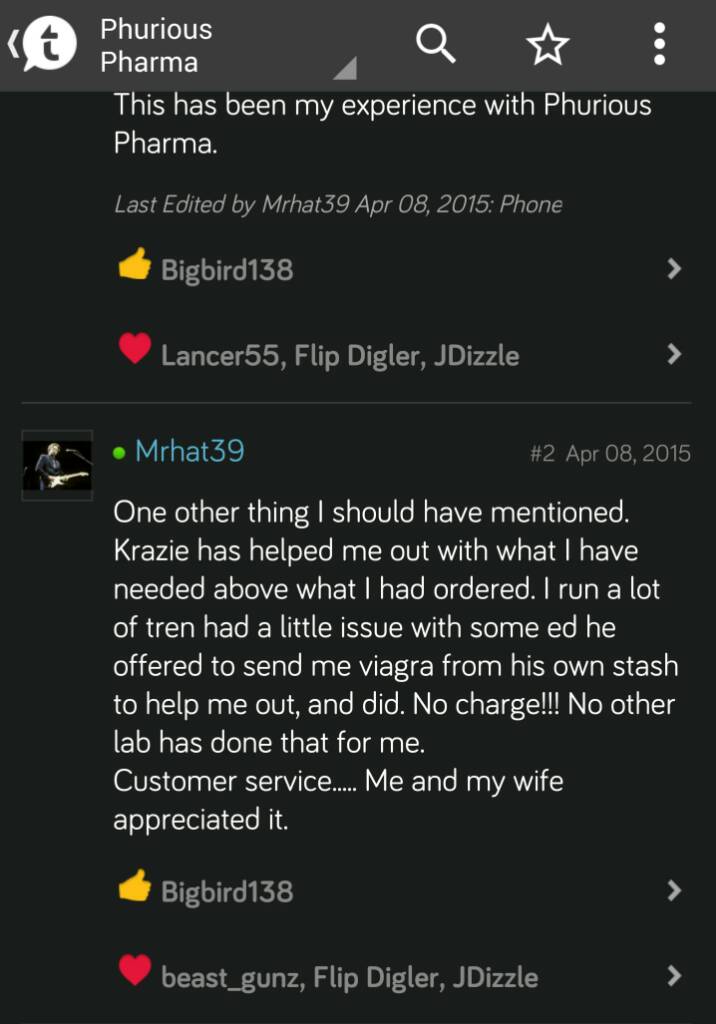
Task: Favorite this thread with the star
Action: point(547,45)
